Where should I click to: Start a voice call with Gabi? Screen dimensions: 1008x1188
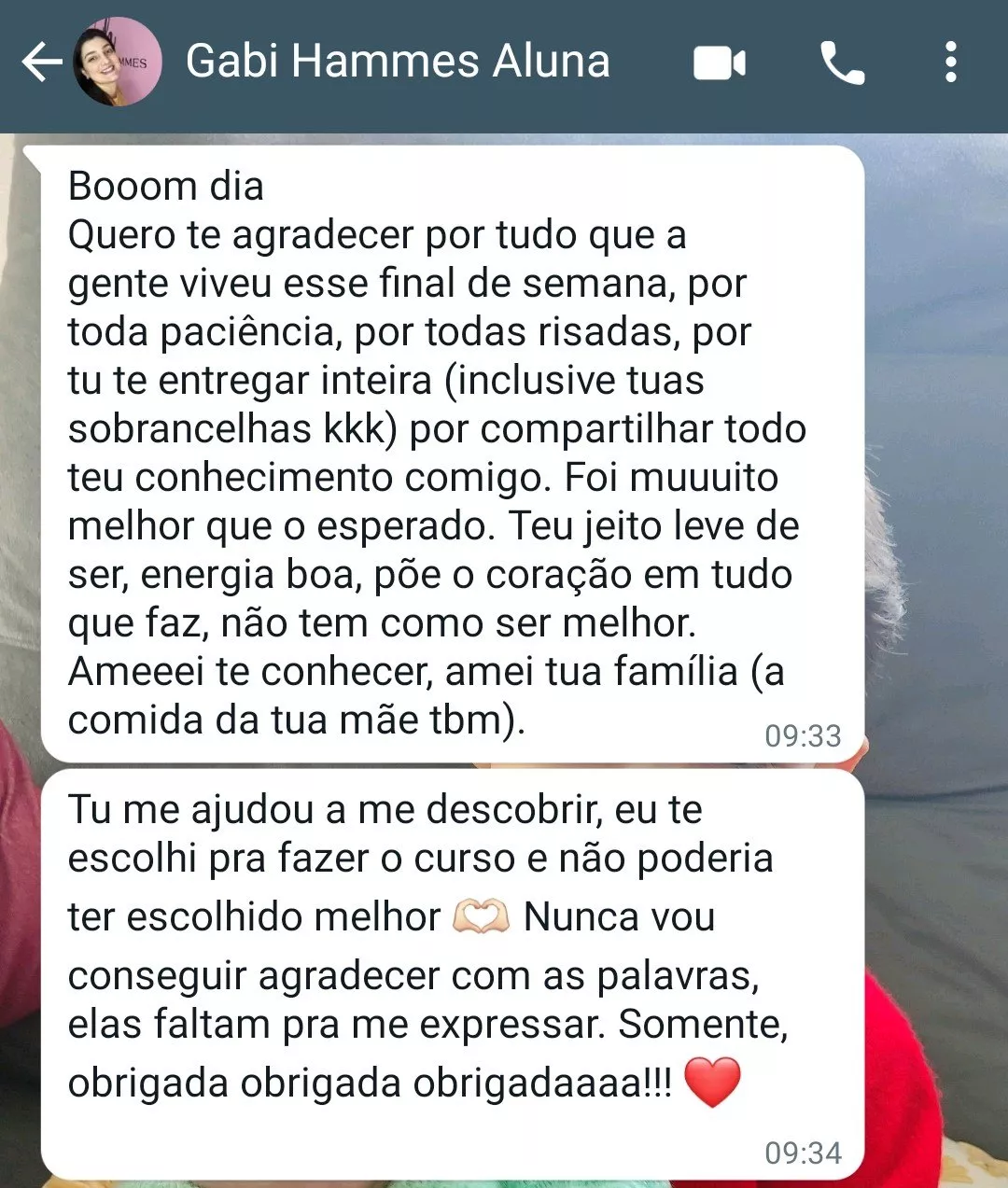coord(842,63)
